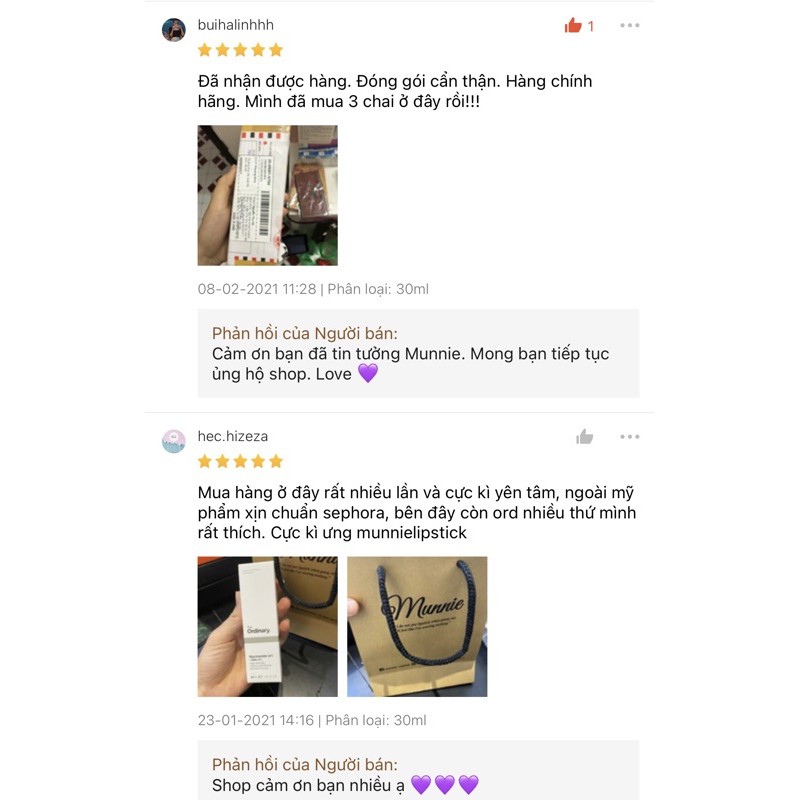This screenshot has height=800, width=800.
Task: Like hec.hizeza's review
Action: (x=585, y=437)
